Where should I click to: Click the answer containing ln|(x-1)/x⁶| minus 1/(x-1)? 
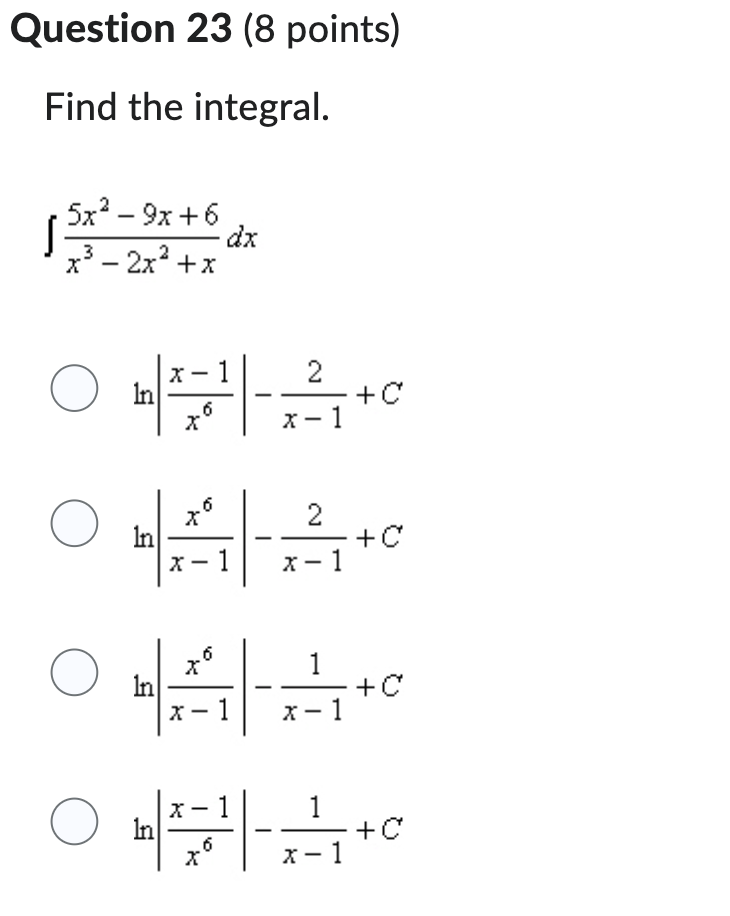click(x=270, y=829)
